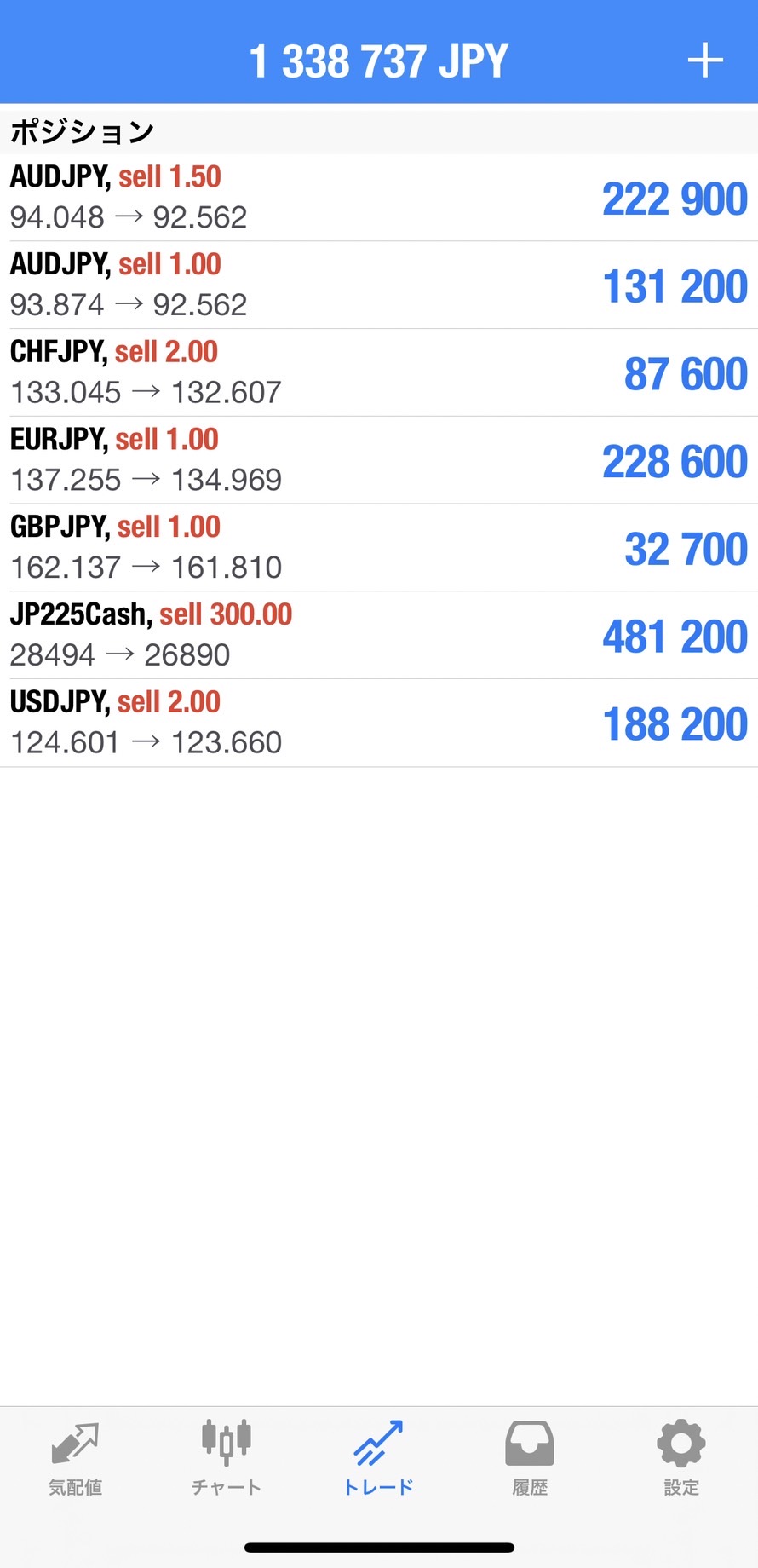Viewport: 758px width, 1568px height.
Task: Go to the チャート chart tab
Action: (x=226, y=1459)
